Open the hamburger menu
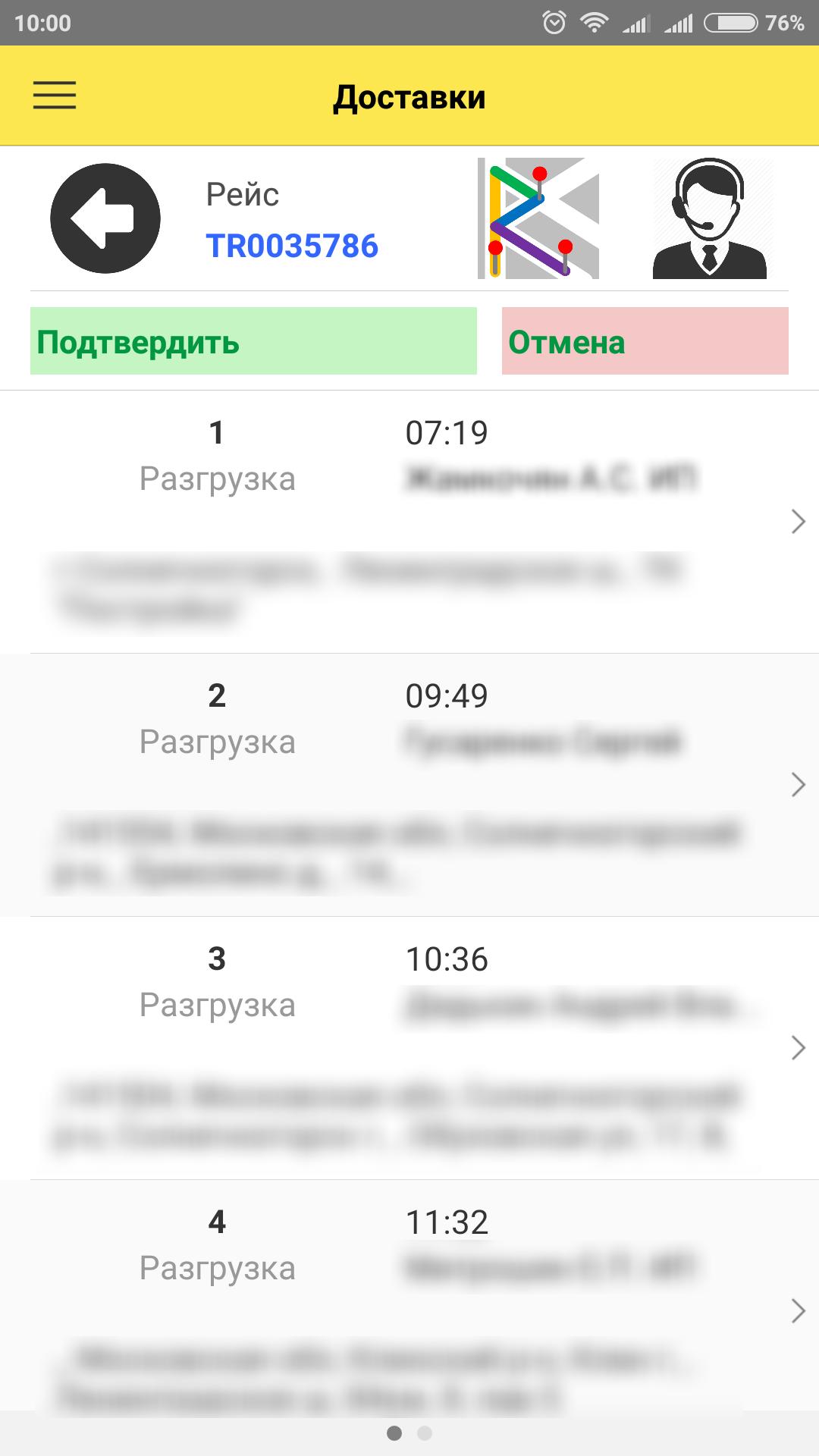 [x=55, y=96]
